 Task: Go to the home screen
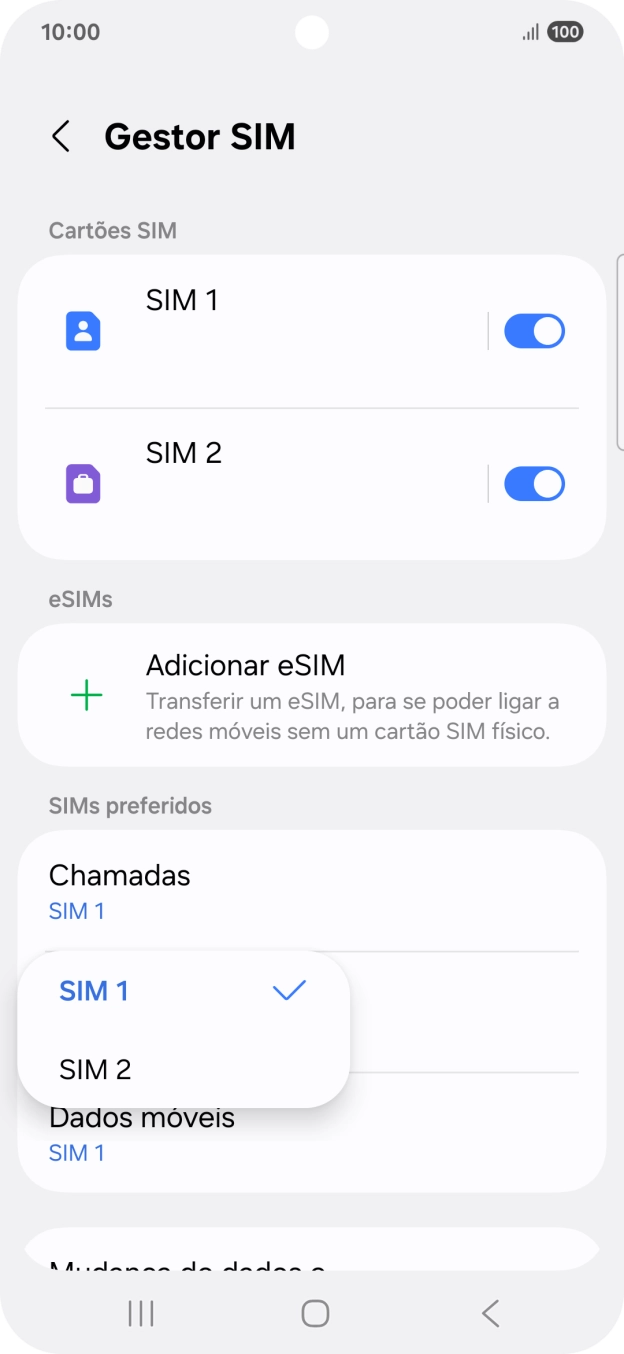pyautogui.click(x=315, y=1313)
